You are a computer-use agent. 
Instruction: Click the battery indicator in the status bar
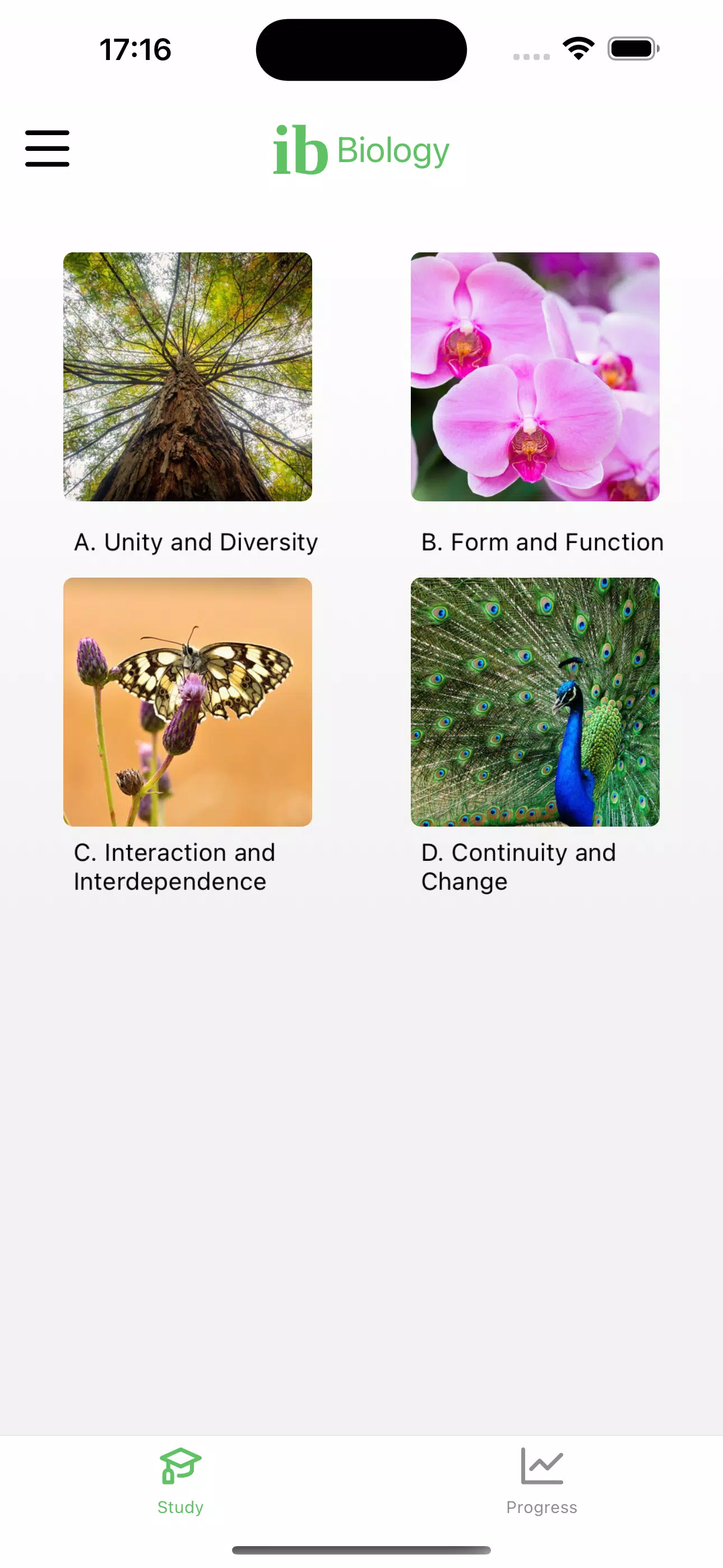pyautogui.click(x=632, y=50)
